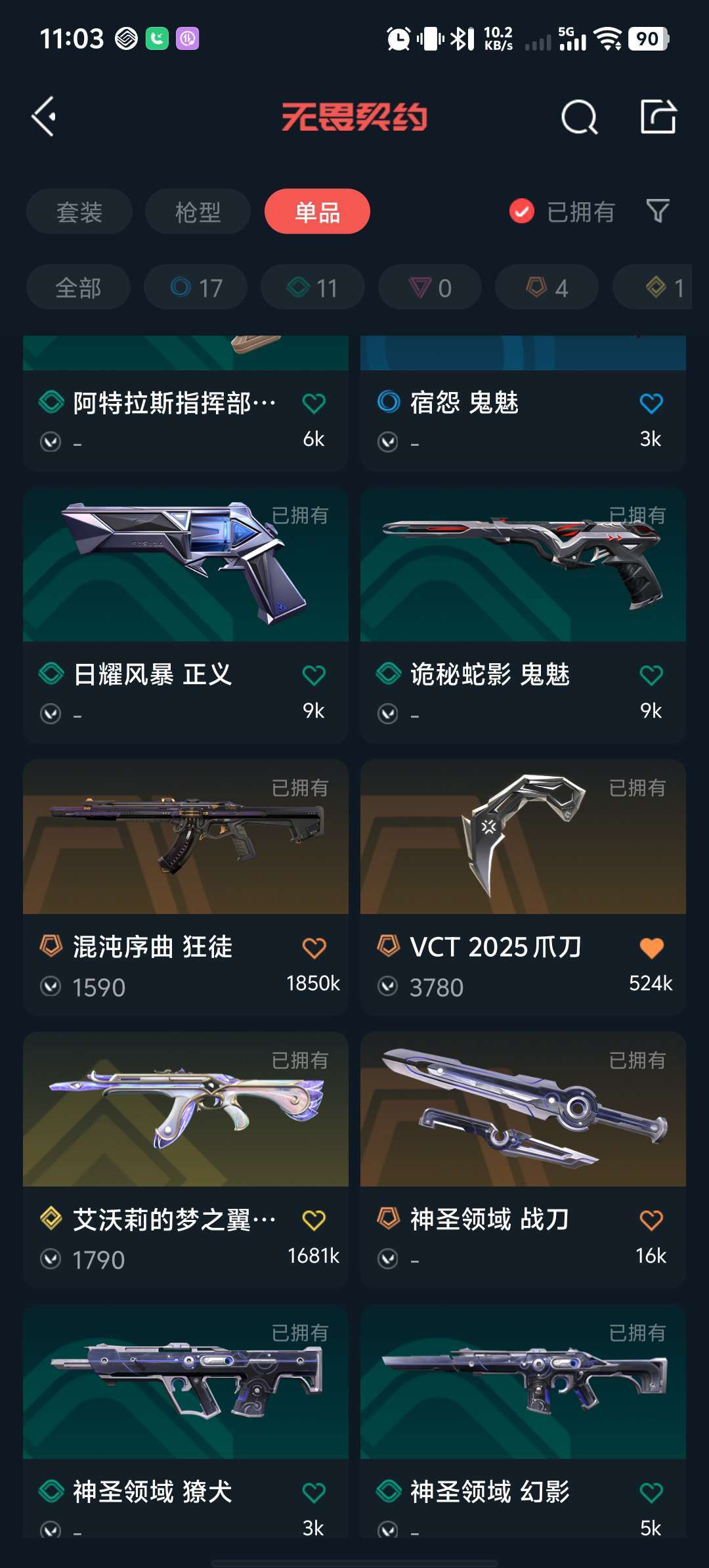This screenshot has height=1568, width=709.
Task: Filter by the green tier chip showing 11
Action: pos(312,288)
